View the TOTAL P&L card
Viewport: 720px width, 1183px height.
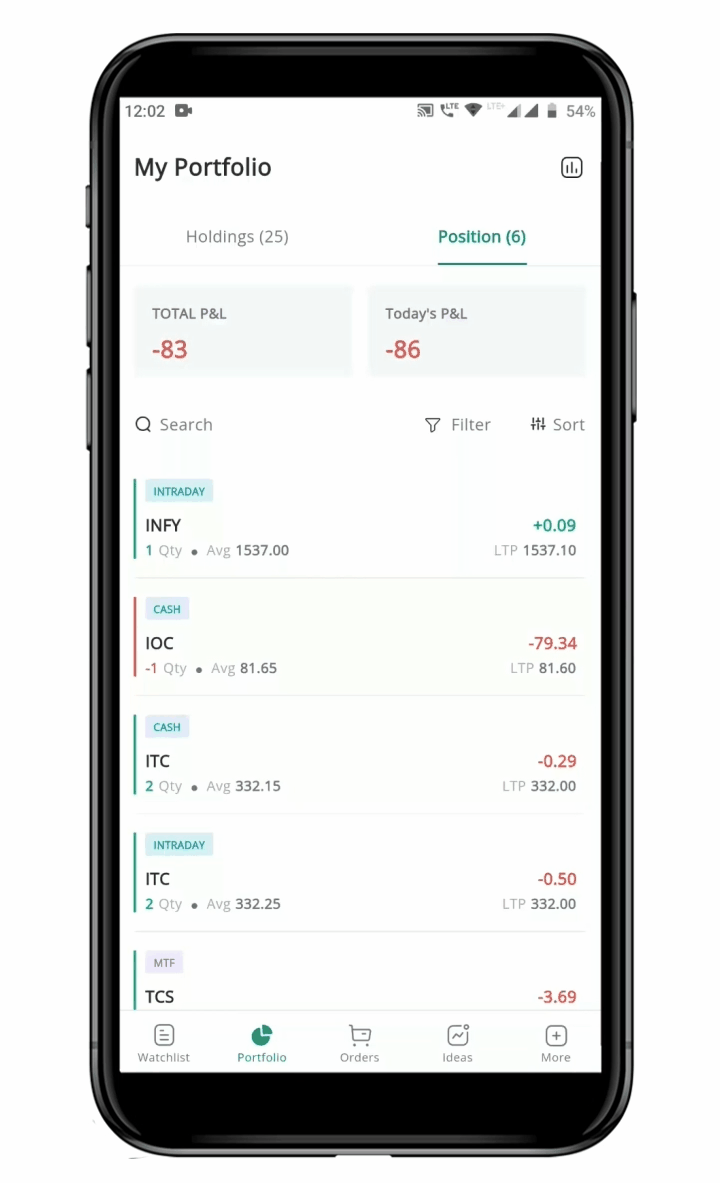click(x=243, y=331)
